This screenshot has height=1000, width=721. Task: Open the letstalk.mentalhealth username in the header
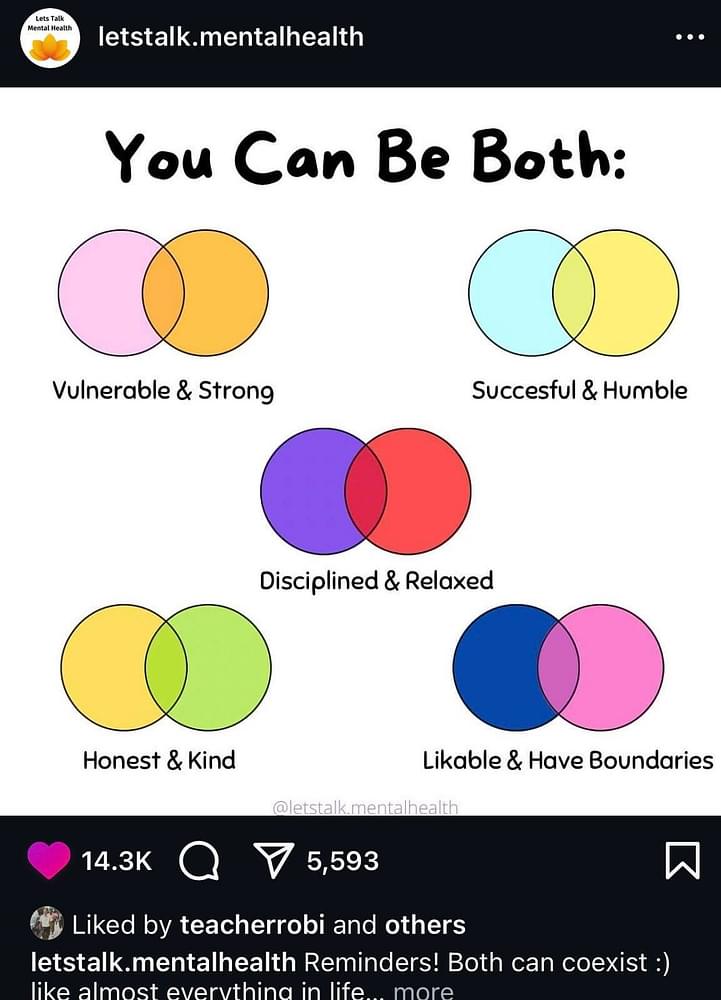point(230,37)
